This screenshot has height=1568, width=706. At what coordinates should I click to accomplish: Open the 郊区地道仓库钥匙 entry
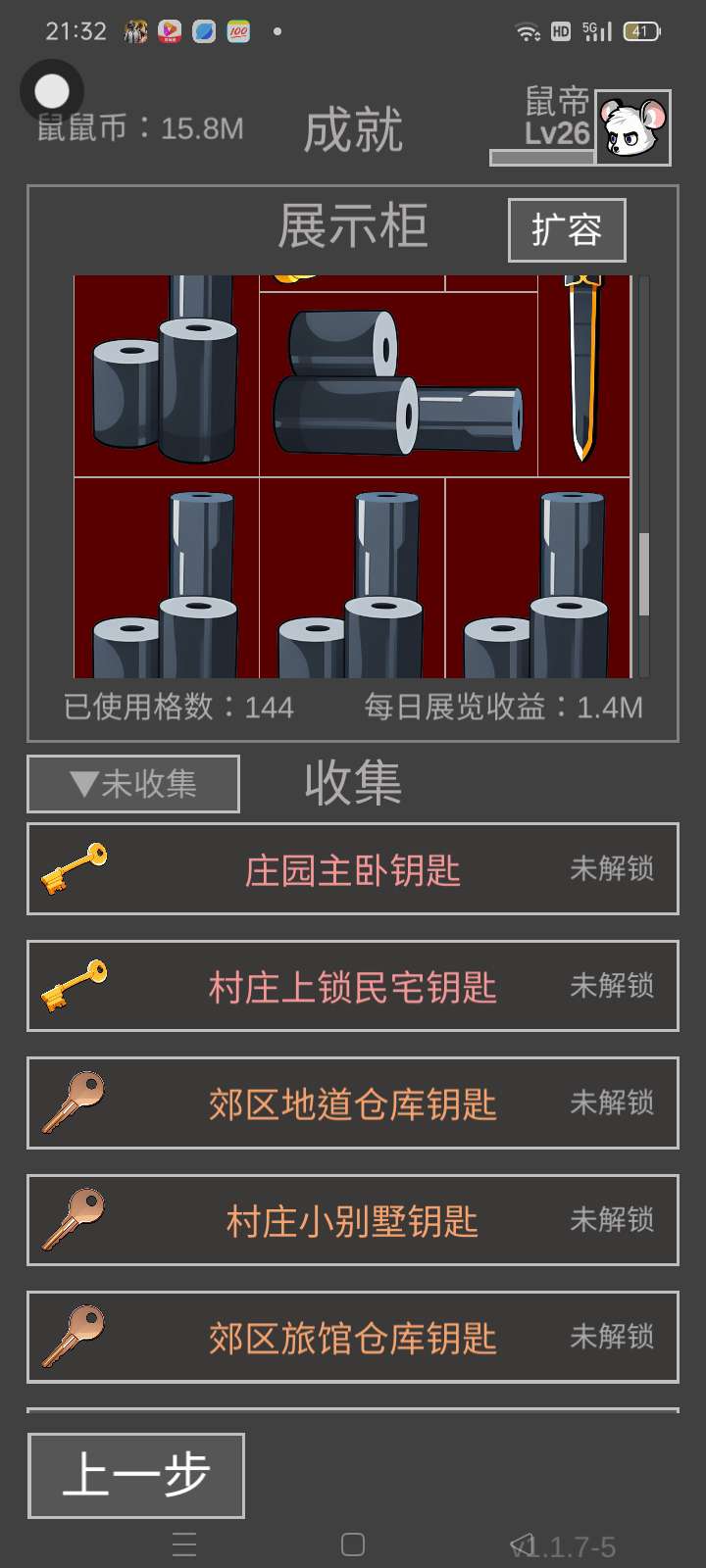pyautogui.click(x=352, y=1103)
